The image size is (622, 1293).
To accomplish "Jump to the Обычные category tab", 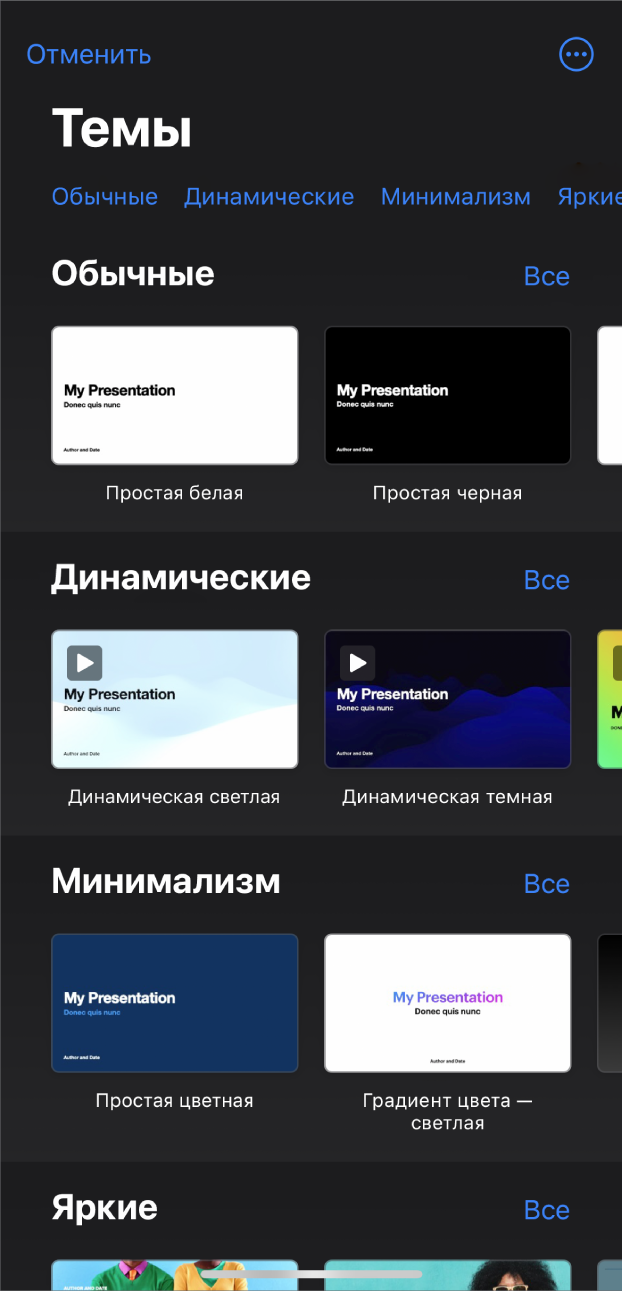I will [x=105, y=197].
